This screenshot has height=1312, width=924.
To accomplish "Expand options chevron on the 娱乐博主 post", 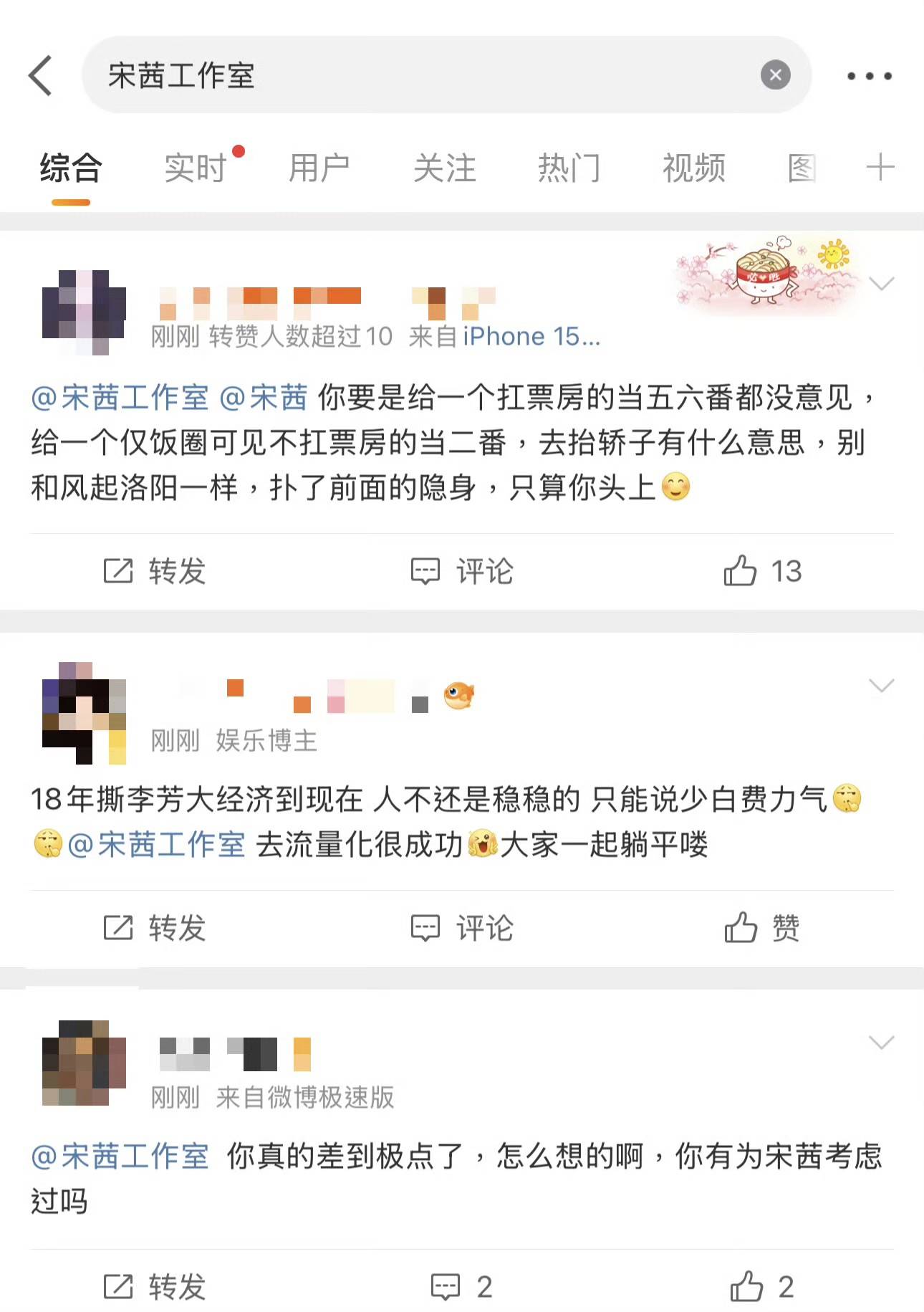I will [880, 686].
